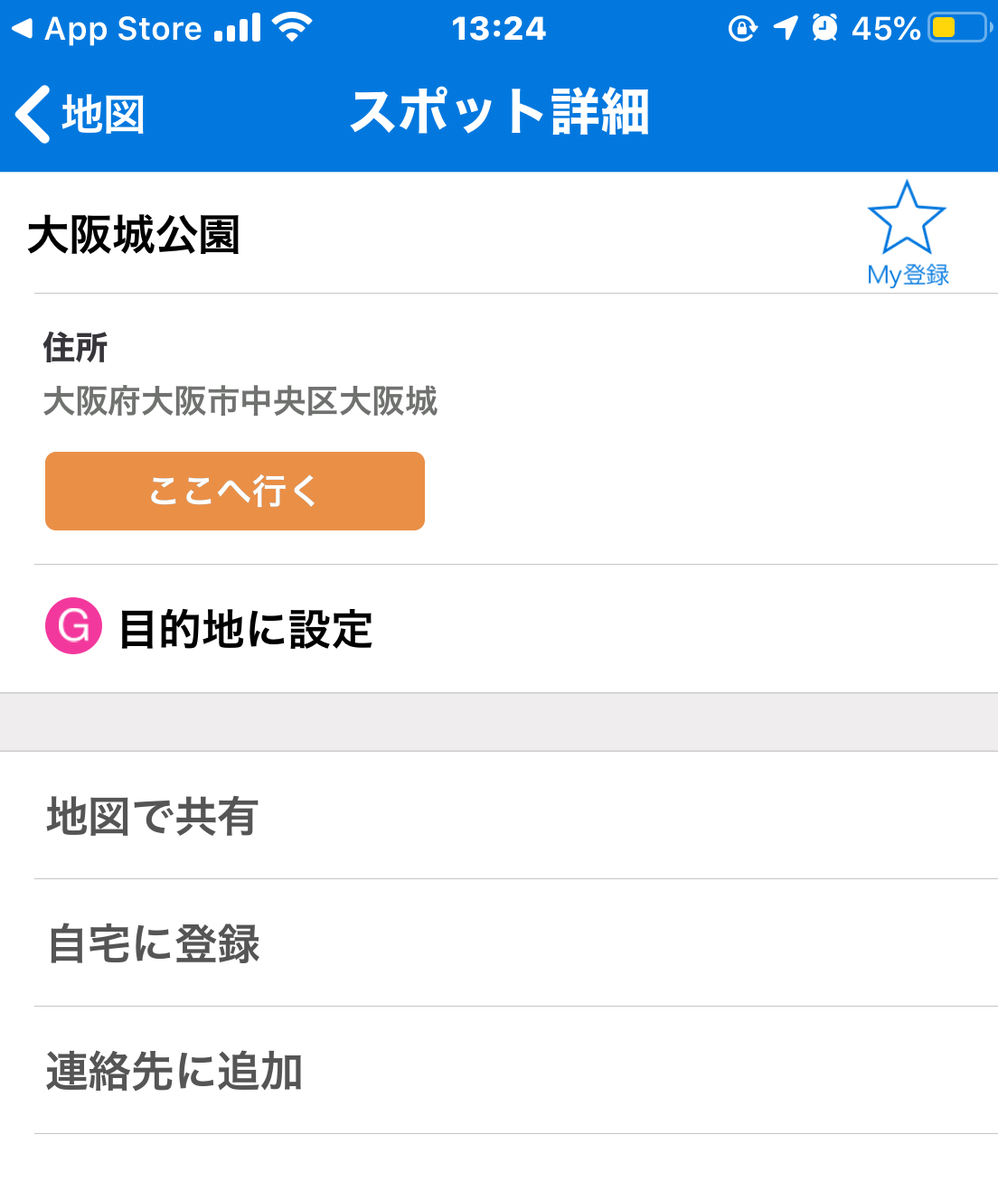Tap the back chevron beside 地図
998x1200 pixels.
pyautogui.click(x=30, y=113)
